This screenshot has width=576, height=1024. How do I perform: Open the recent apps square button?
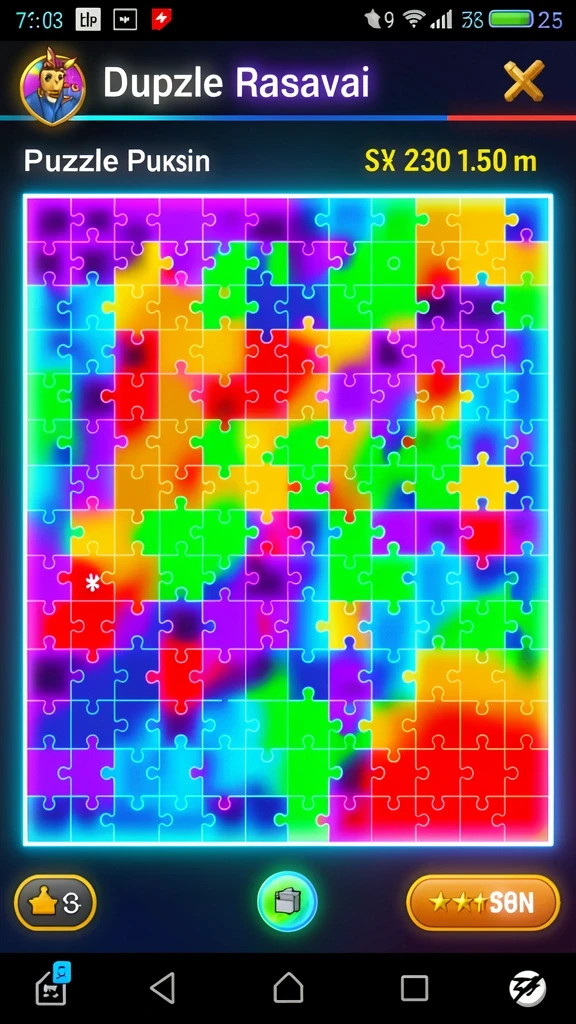[x=415, y=988]
